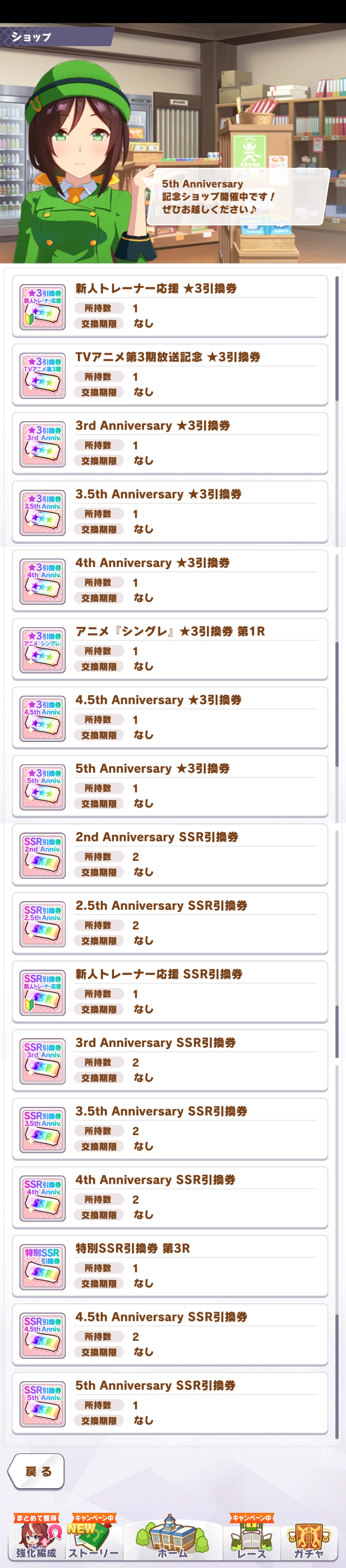This screenshot has width=346, height=1568.
Task: Select 特別SSR引換券 第3R
Action: [170, 1266]
